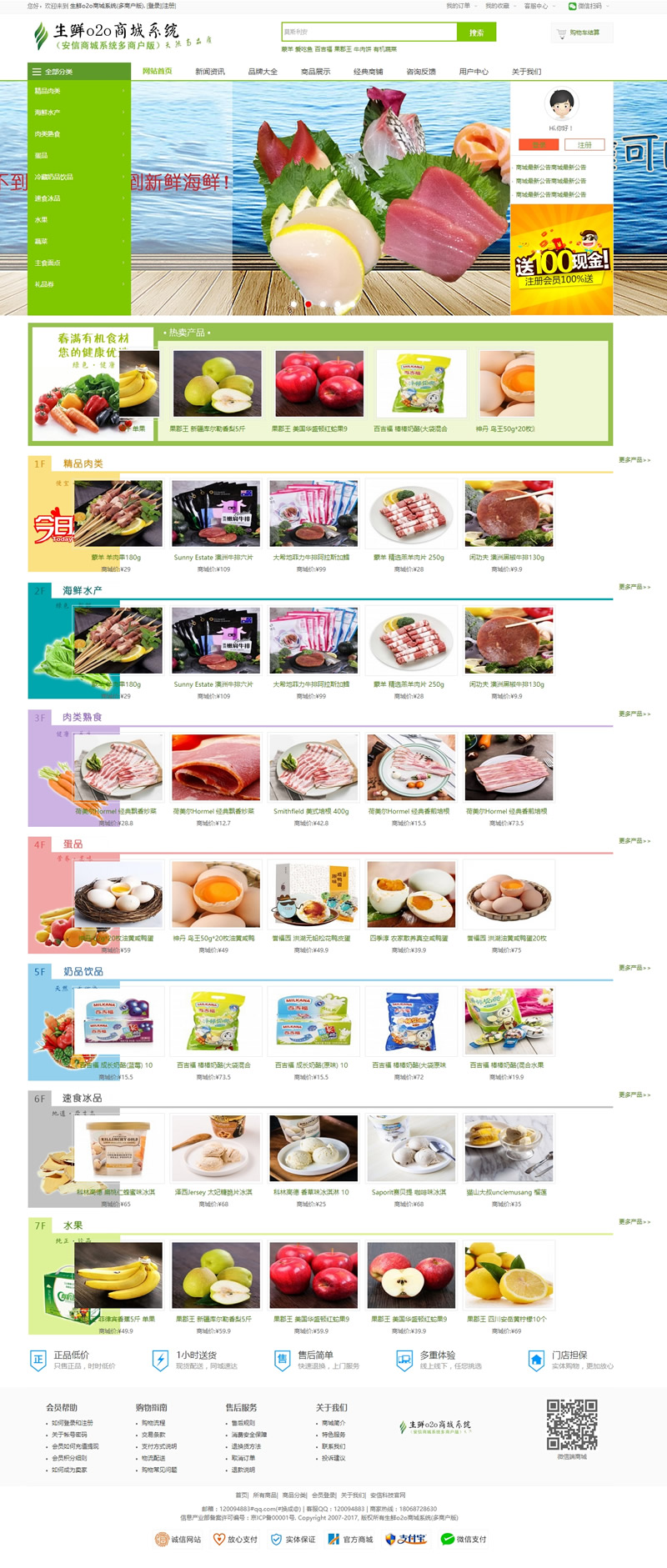Tap the 注册 register button under avatar
The image size is (667, 1568).
(x=584, y=145)
